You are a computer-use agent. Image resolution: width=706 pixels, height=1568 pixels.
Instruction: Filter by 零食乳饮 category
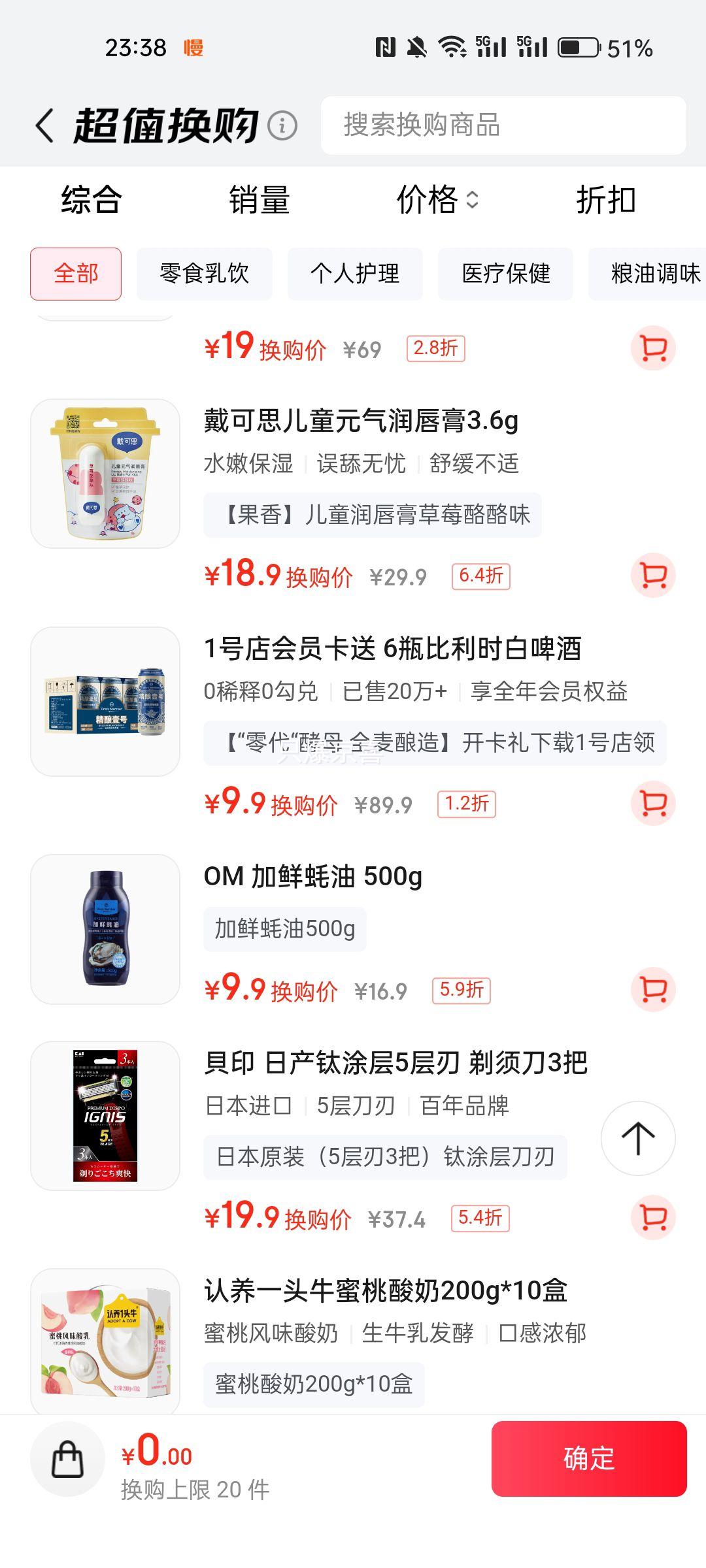point(205,274)
